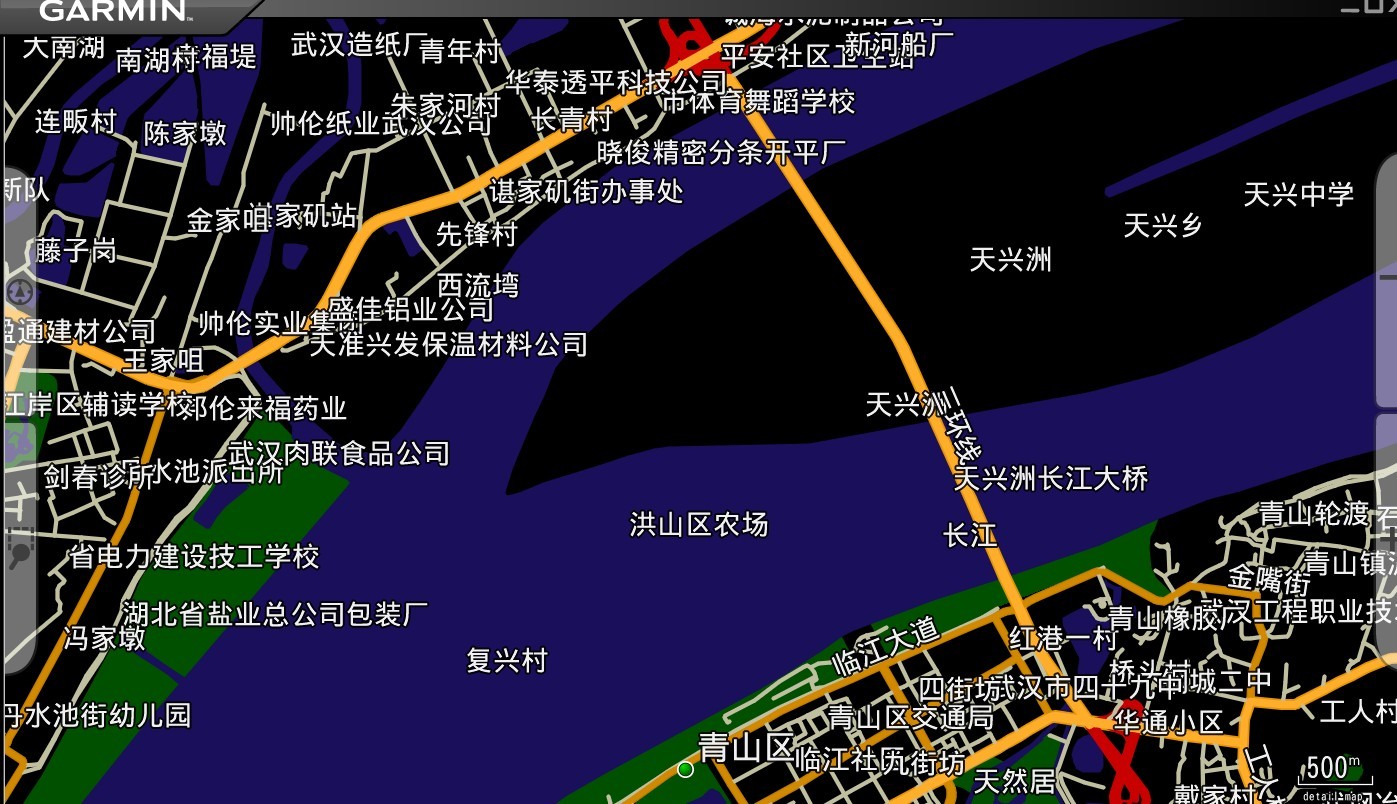Tap the lower zoom button on right edge

1386,540
